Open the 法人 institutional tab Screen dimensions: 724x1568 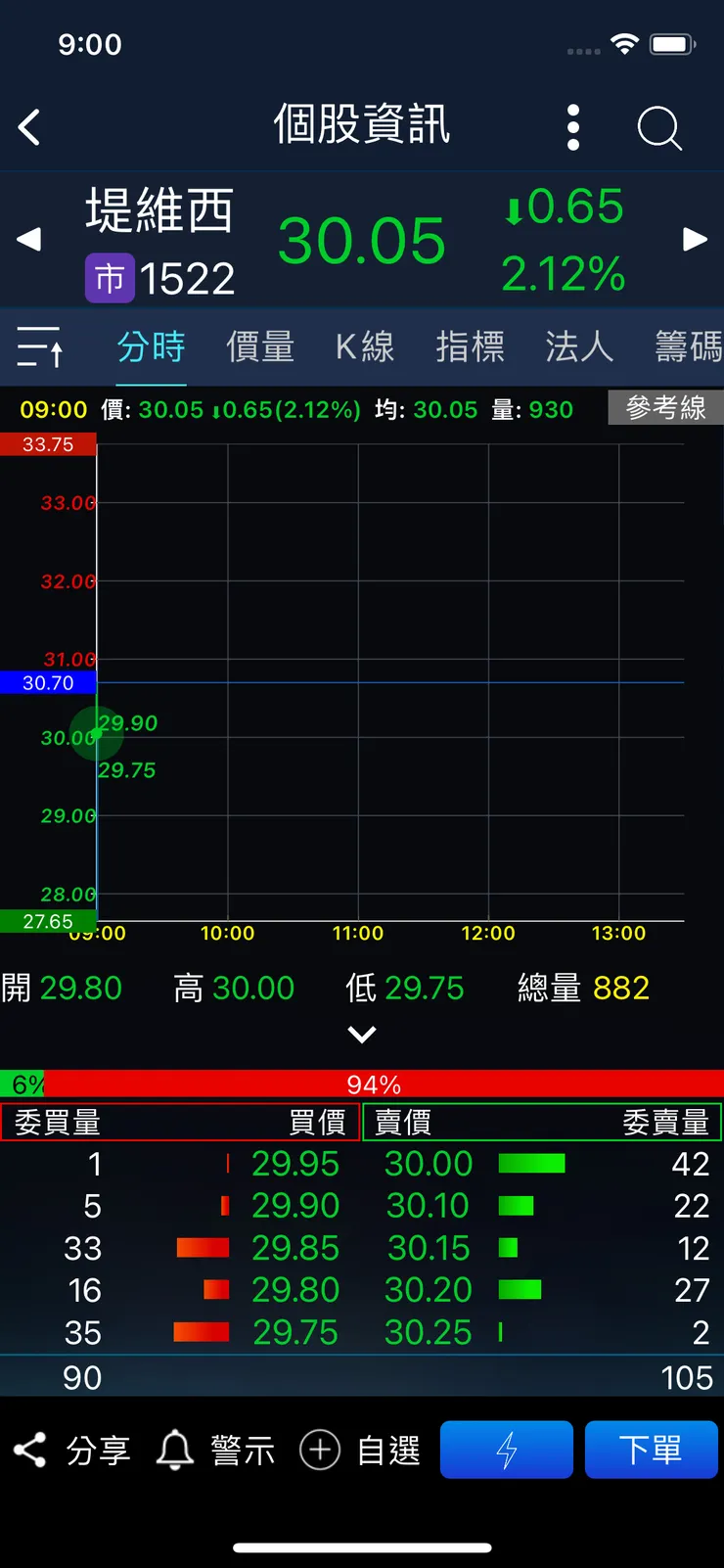579,347
